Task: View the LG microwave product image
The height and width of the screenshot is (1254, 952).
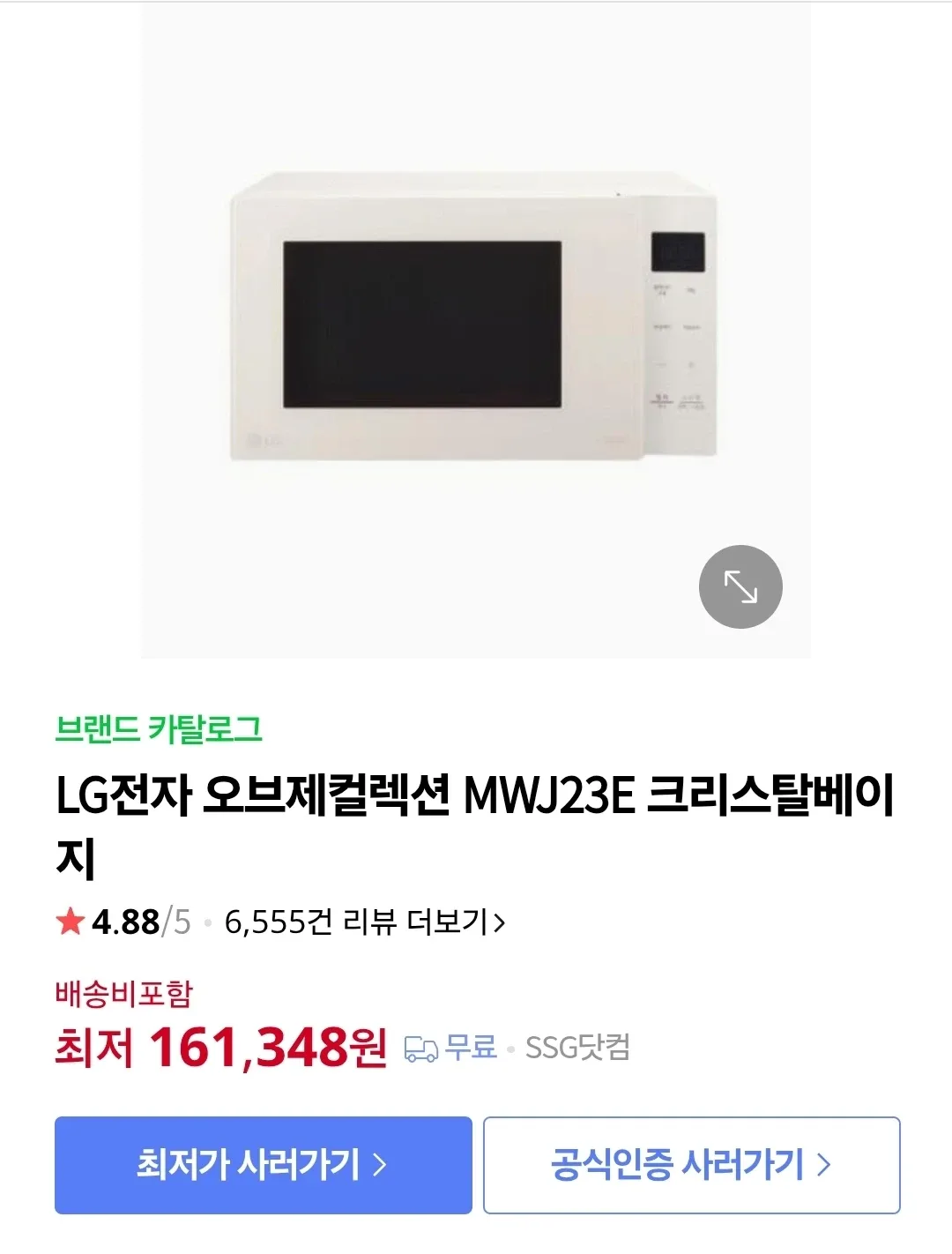Action: click(x=474, y=317)
